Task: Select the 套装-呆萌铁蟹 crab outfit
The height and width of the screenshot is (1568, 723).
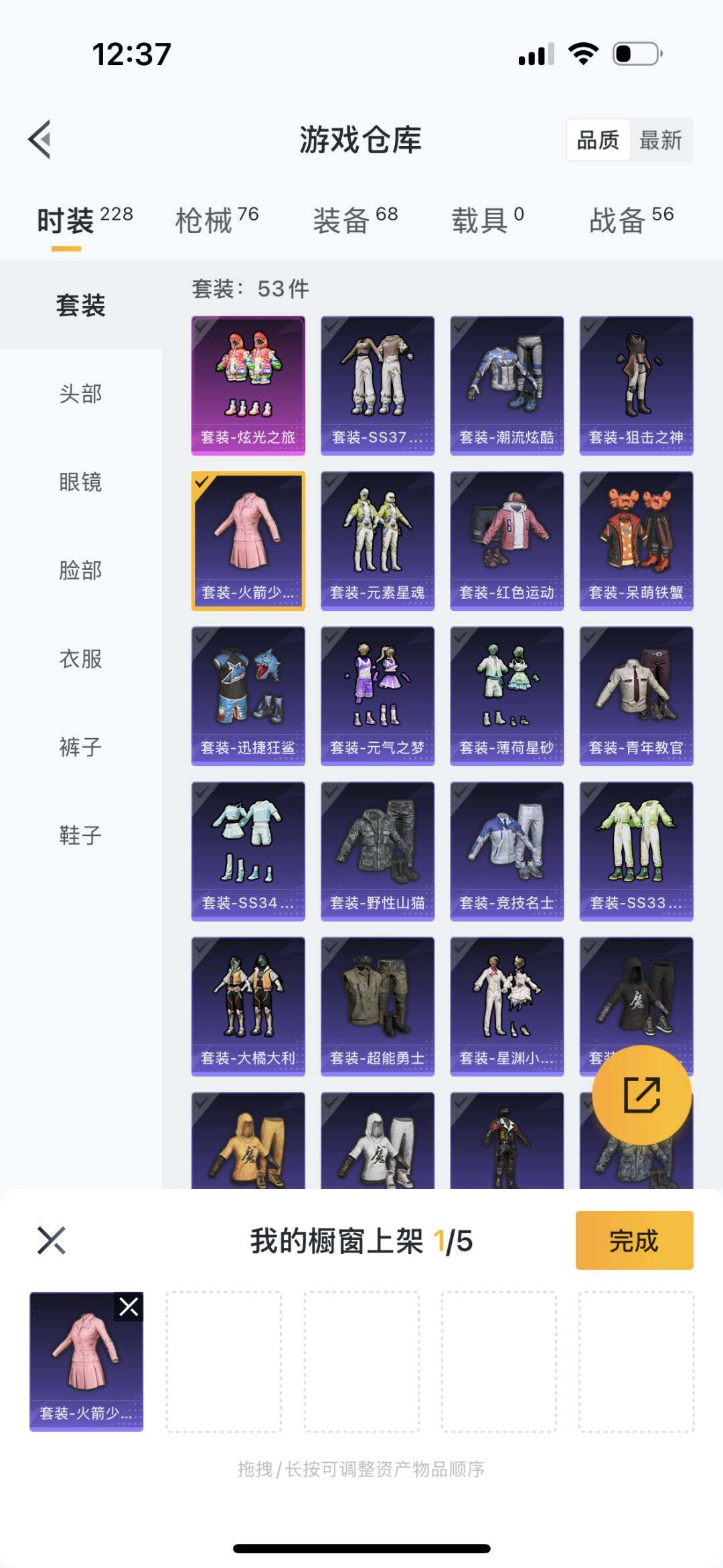Action: [636, 539]
